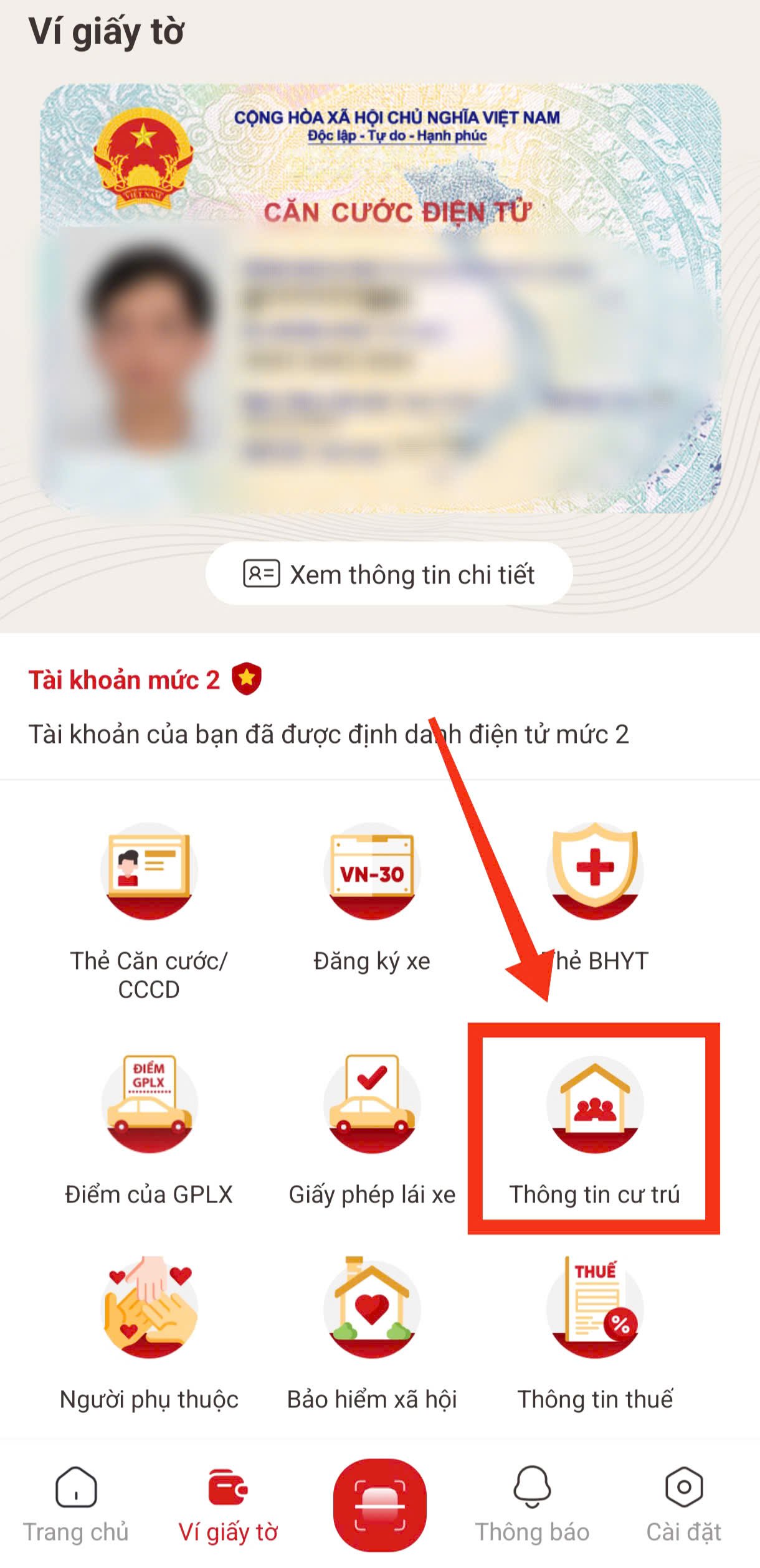The width and height of the screenshot is (760, 1568).
Task: Switch to the Trang chủ tab
Action: 76,1502
